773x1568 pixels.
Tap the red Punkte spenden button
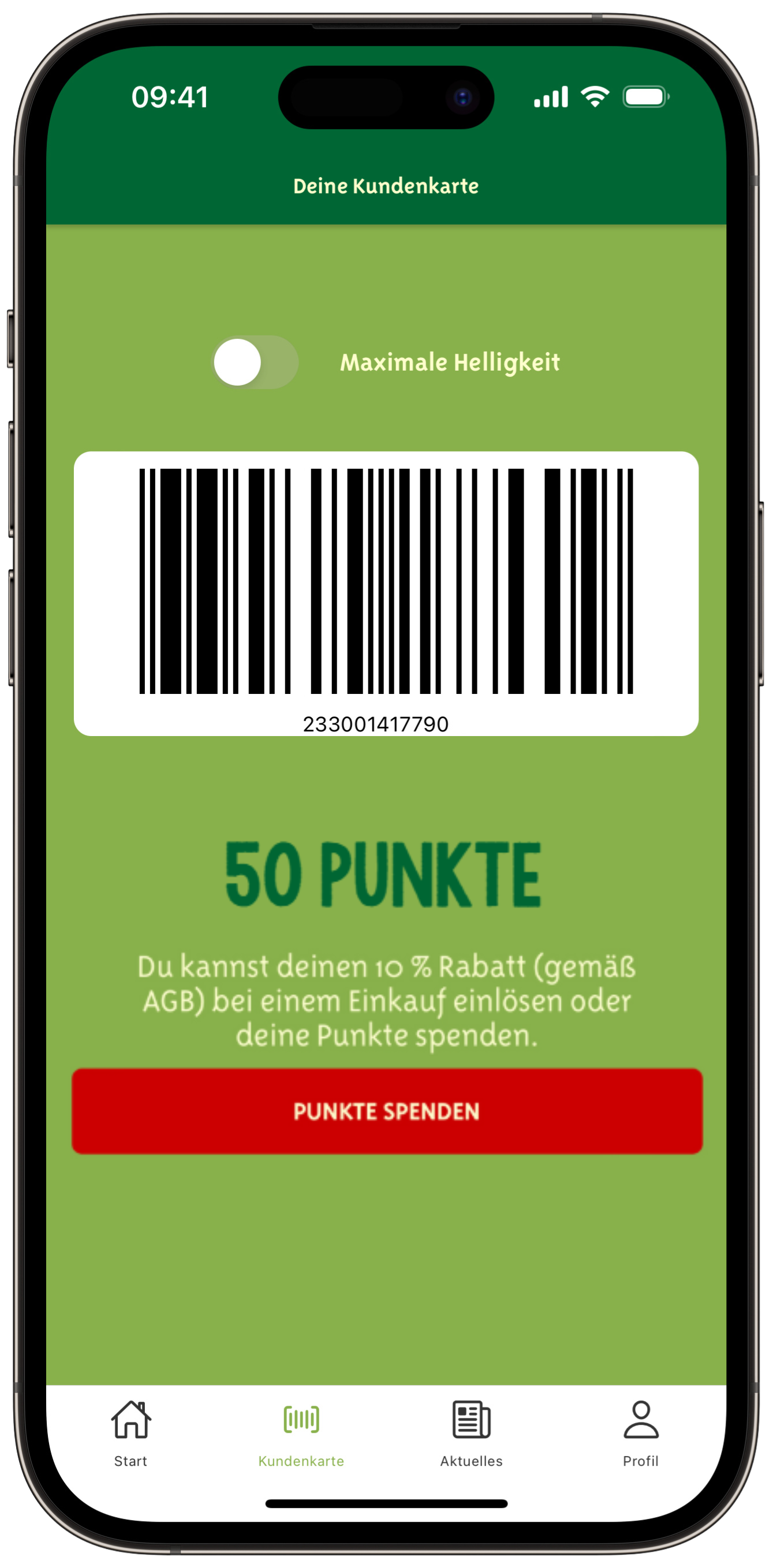pyautogui.click(x=387, y=1111)
